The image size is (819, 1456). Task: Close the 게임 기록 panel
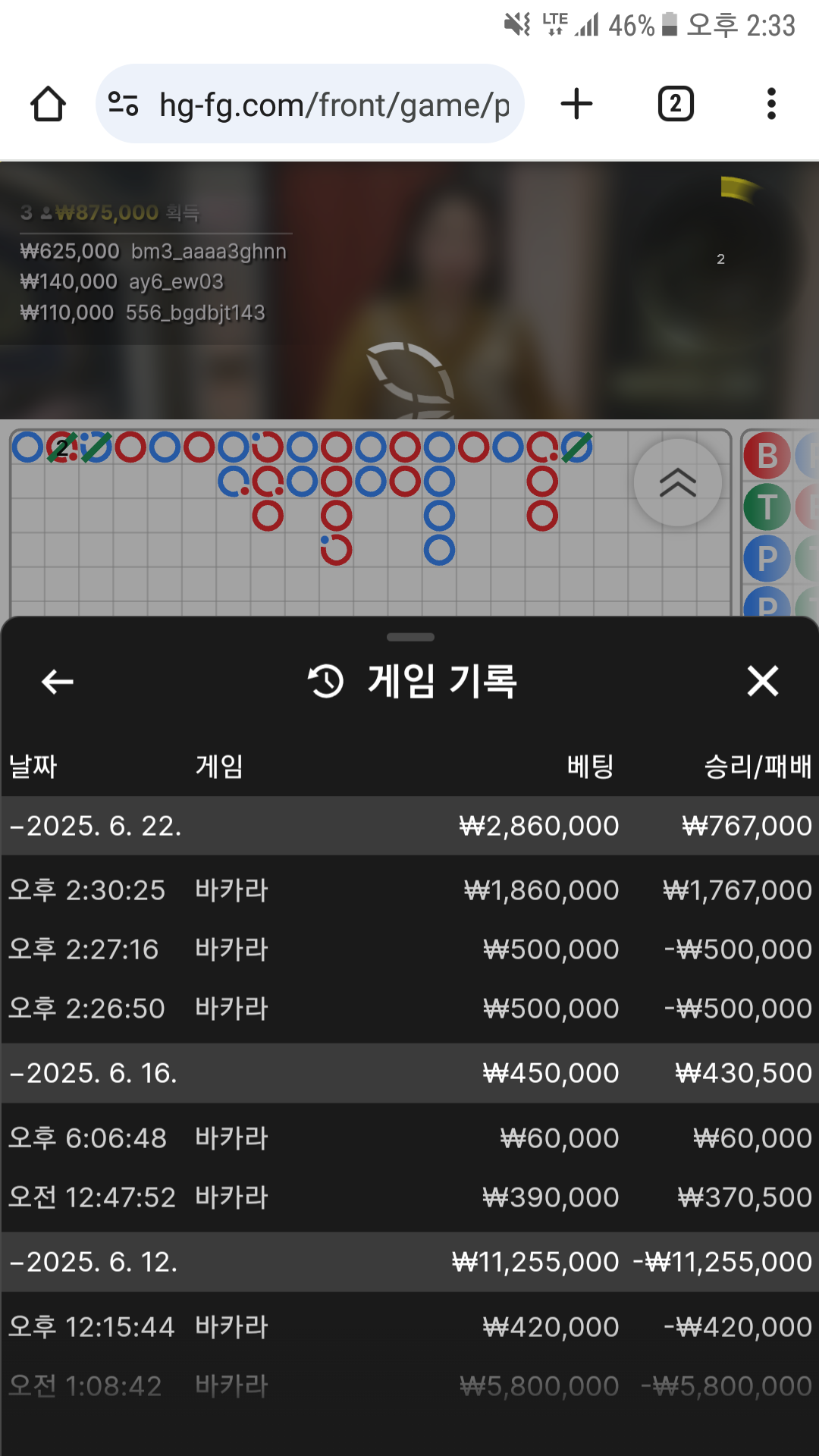click(x=763, y=681)
